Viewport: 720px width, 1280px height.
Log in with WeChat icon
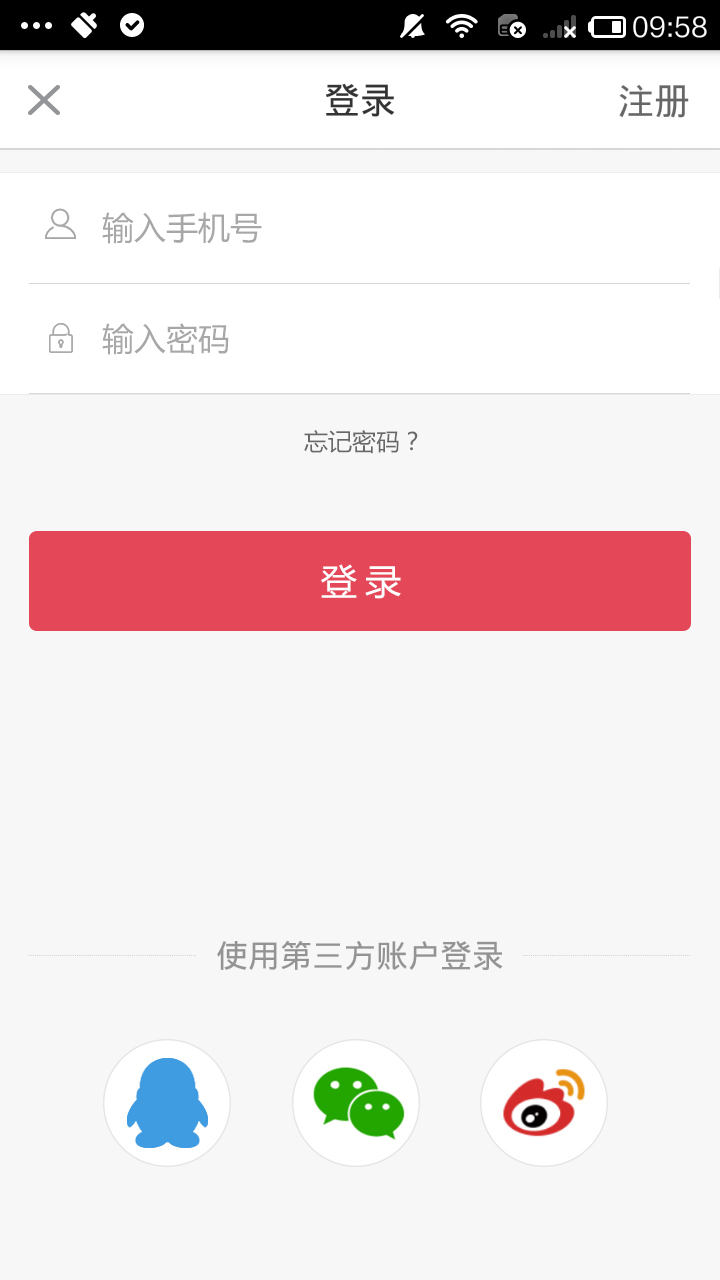(x=356, y=1103)
